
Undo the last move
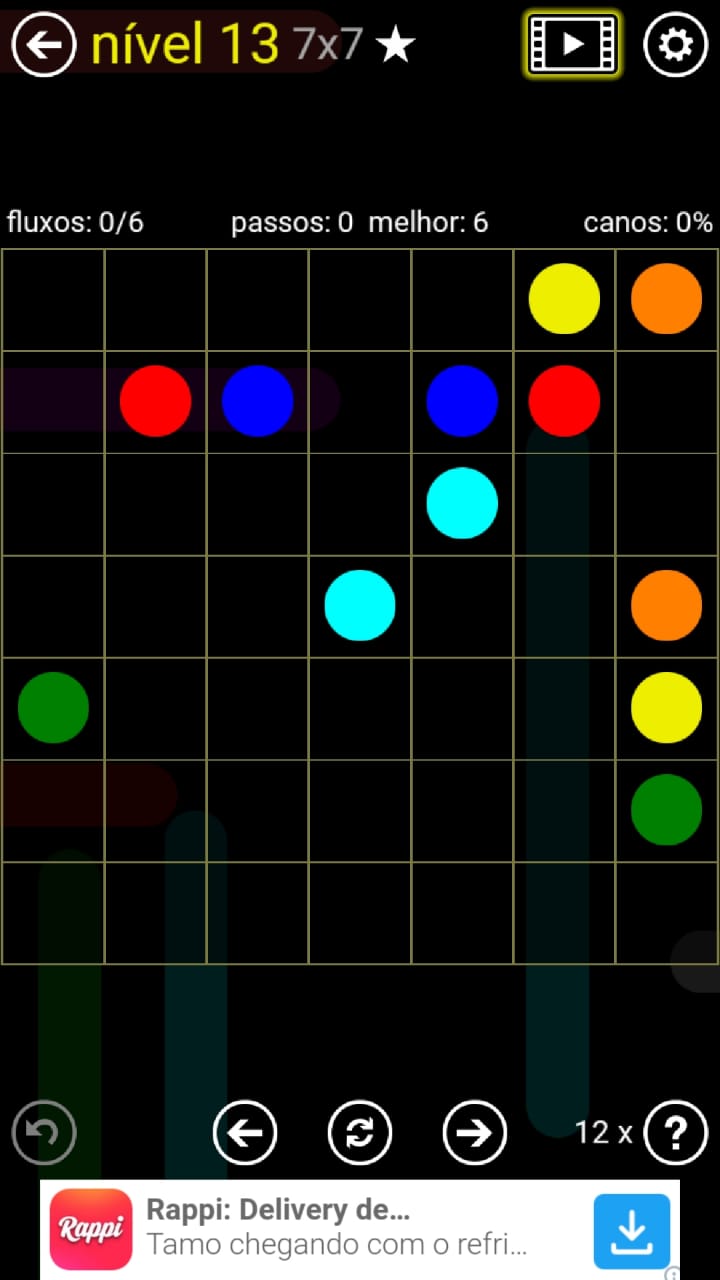(x=44, y=1133)
